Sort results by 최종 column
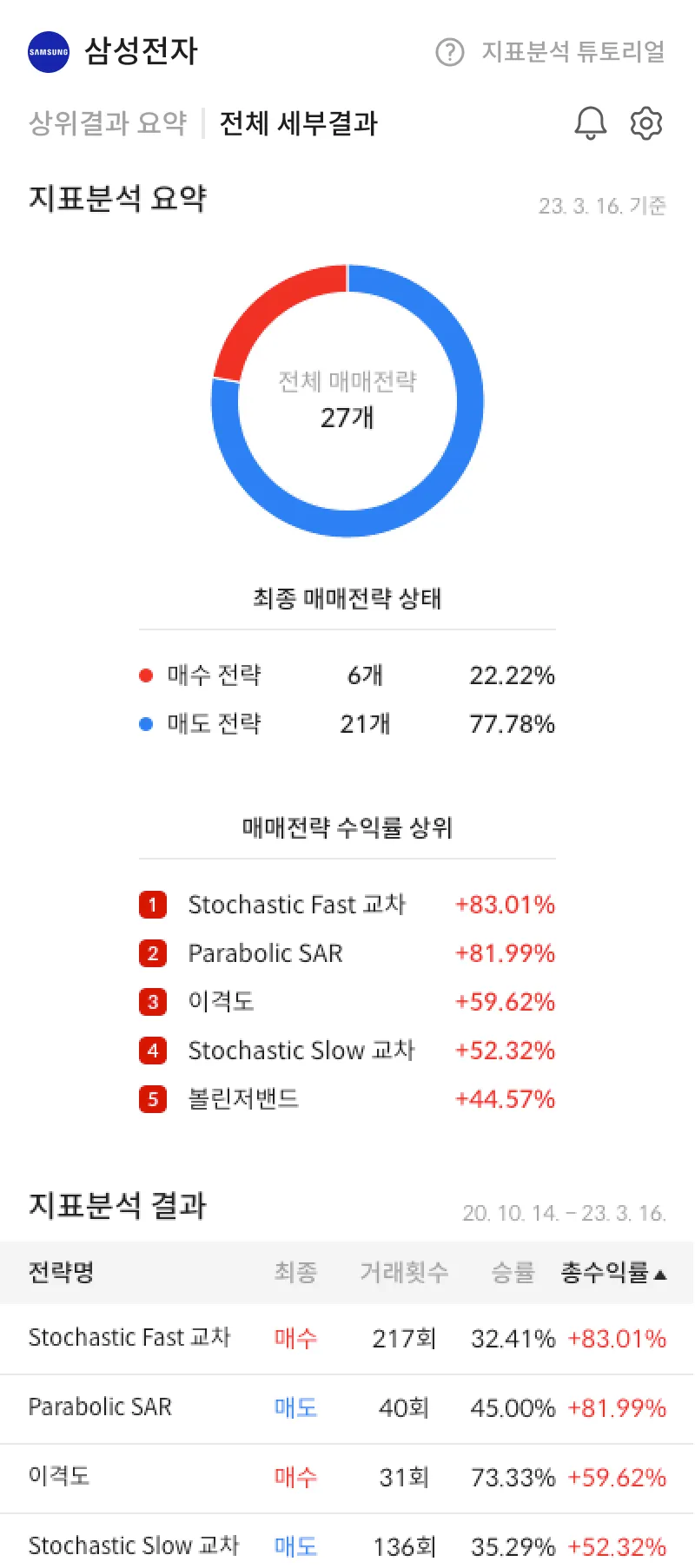 tap(295, 1273)
